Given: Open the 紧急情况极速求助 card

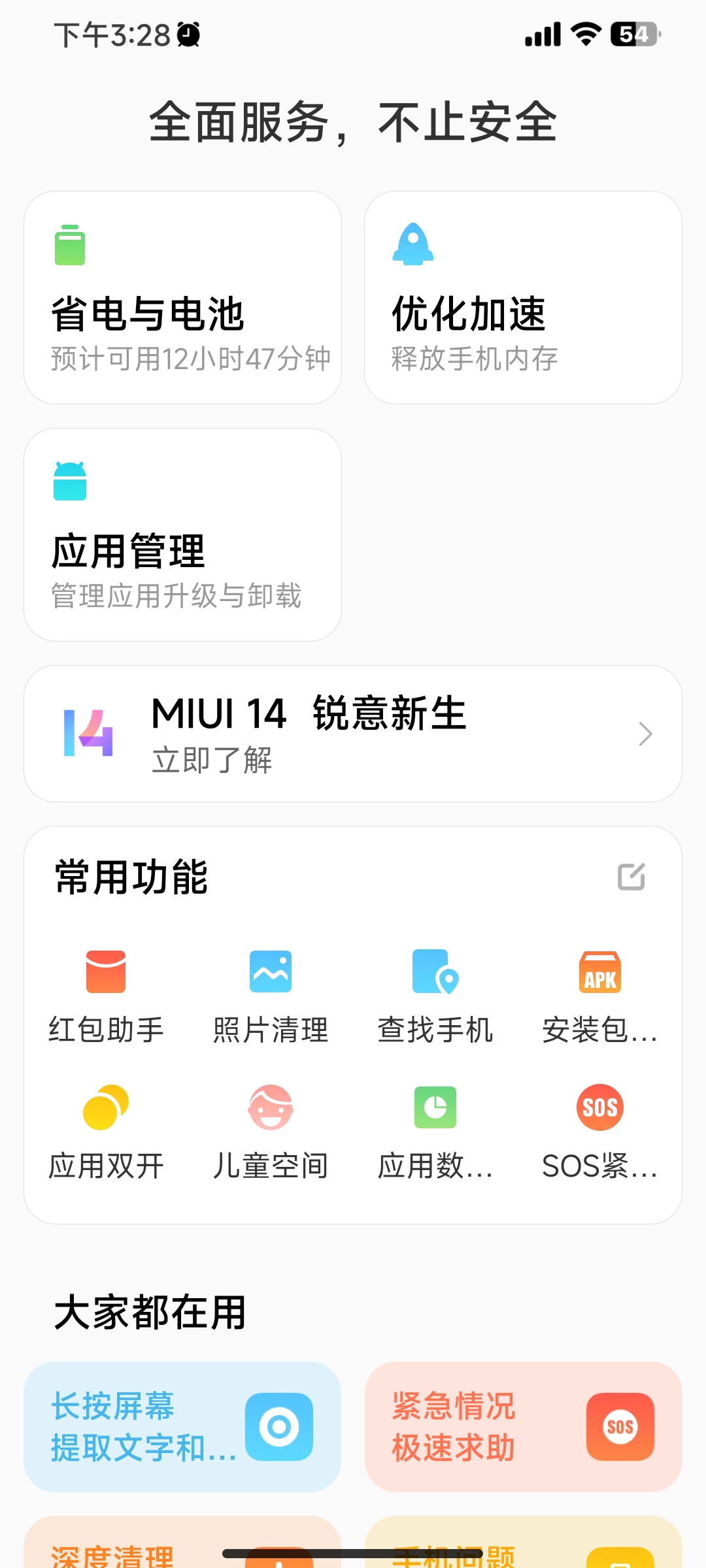Looking at the screenshot, I should (x=523, y=1426).
